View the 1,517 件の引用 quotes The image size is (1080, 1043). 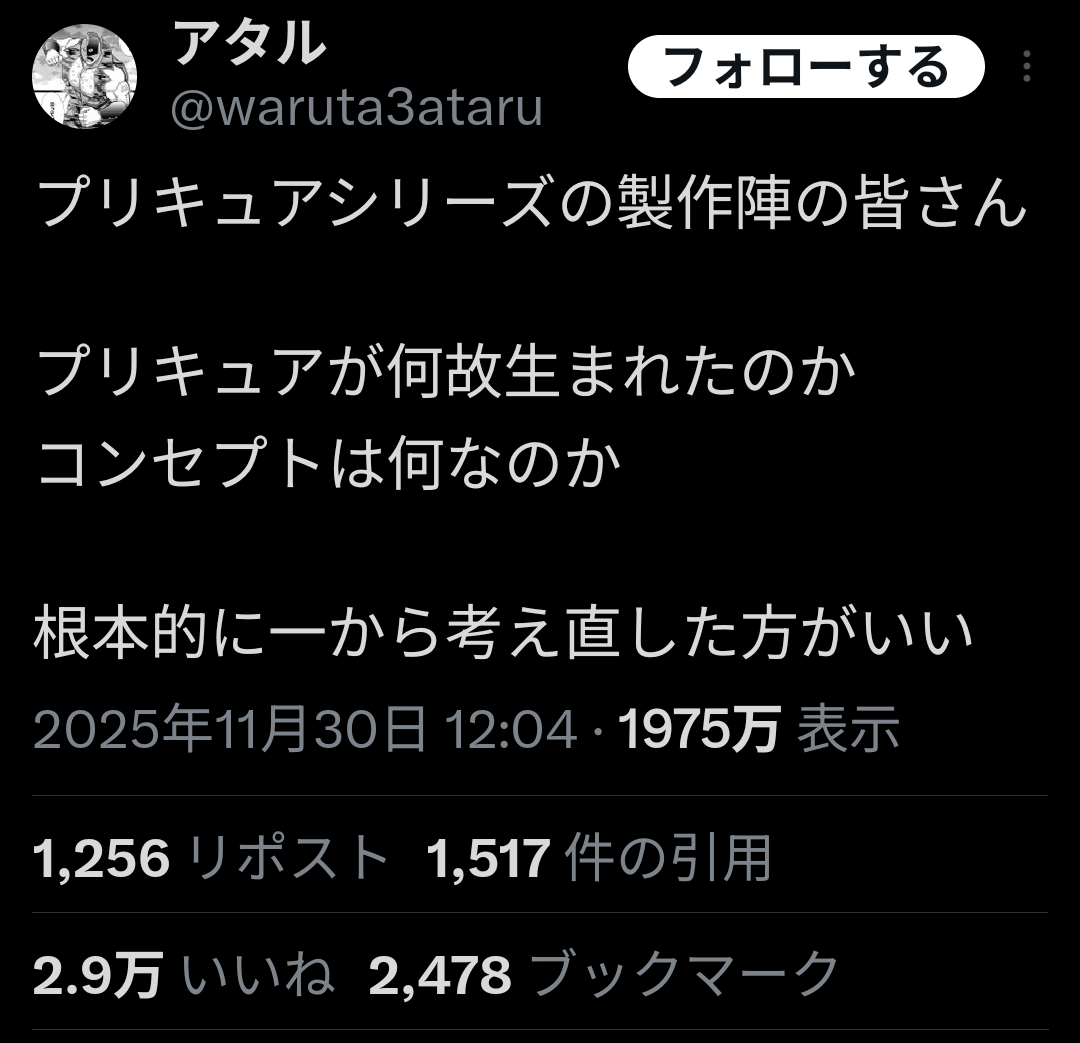[599, 858]
